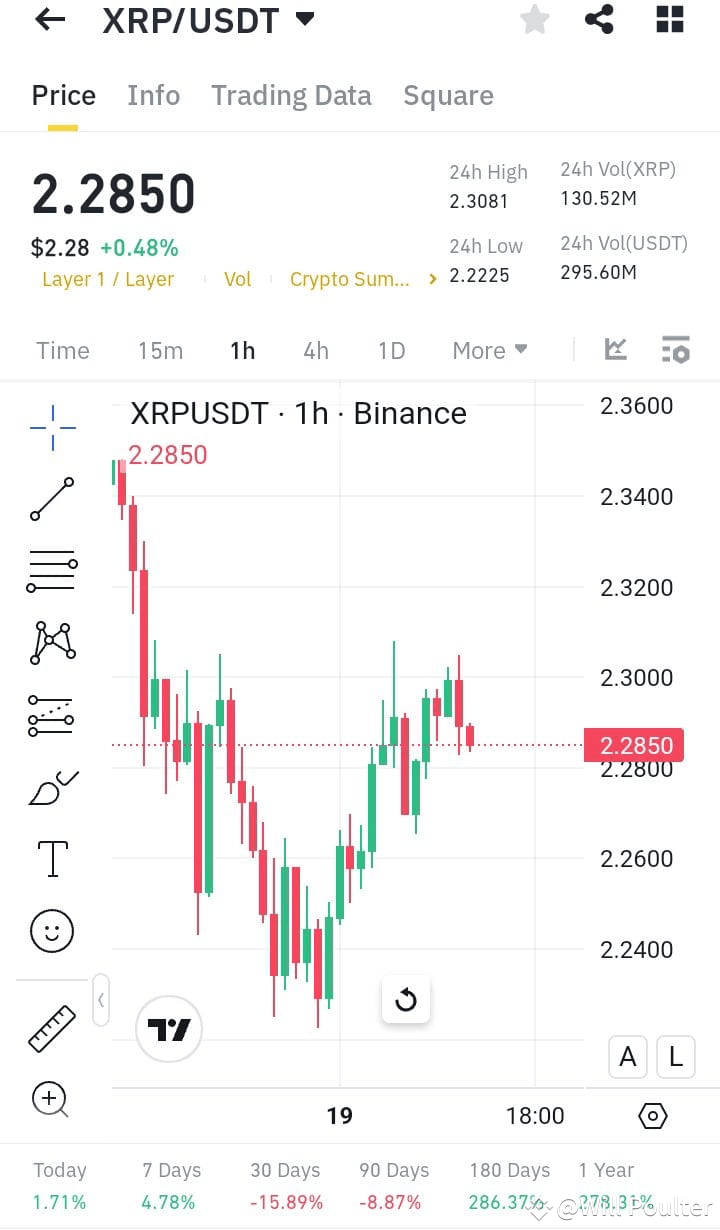Toggle the A auto-scale button
Viewport: 720px width, 1230px height.
[x=627, y=1057]
